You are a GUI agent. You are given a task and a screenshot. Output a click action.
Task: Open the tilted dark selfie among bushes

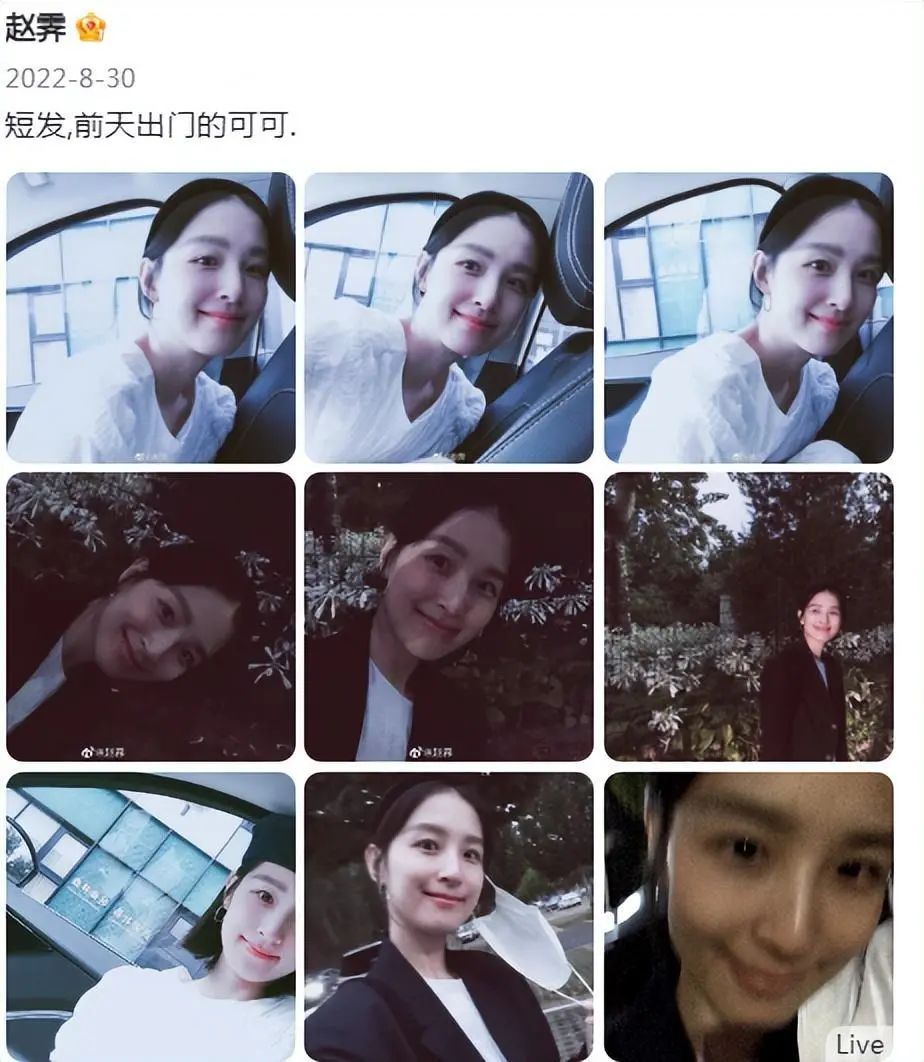(x=151, y=616)
